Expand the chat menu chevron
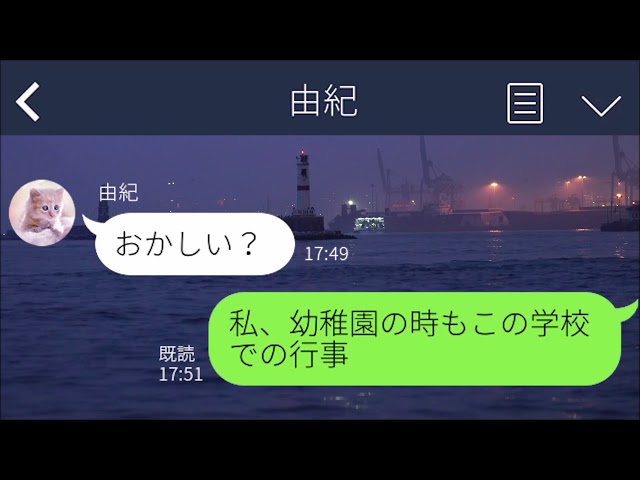Screen dimensions: 640x480 pyautogui.click(x=600, y=103)
